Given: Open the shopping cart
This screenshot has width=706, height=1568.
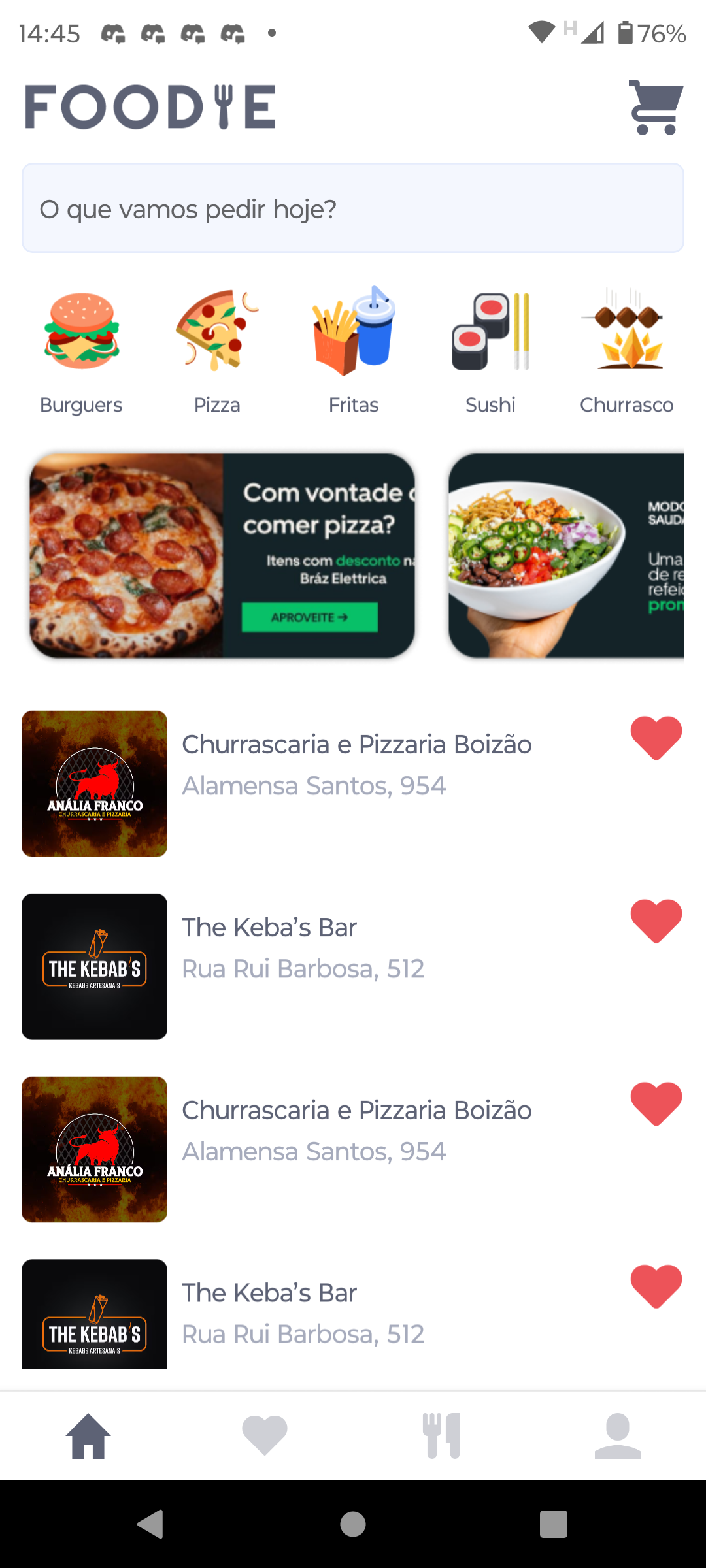Looking at the screenshot, I should [656, 108].
